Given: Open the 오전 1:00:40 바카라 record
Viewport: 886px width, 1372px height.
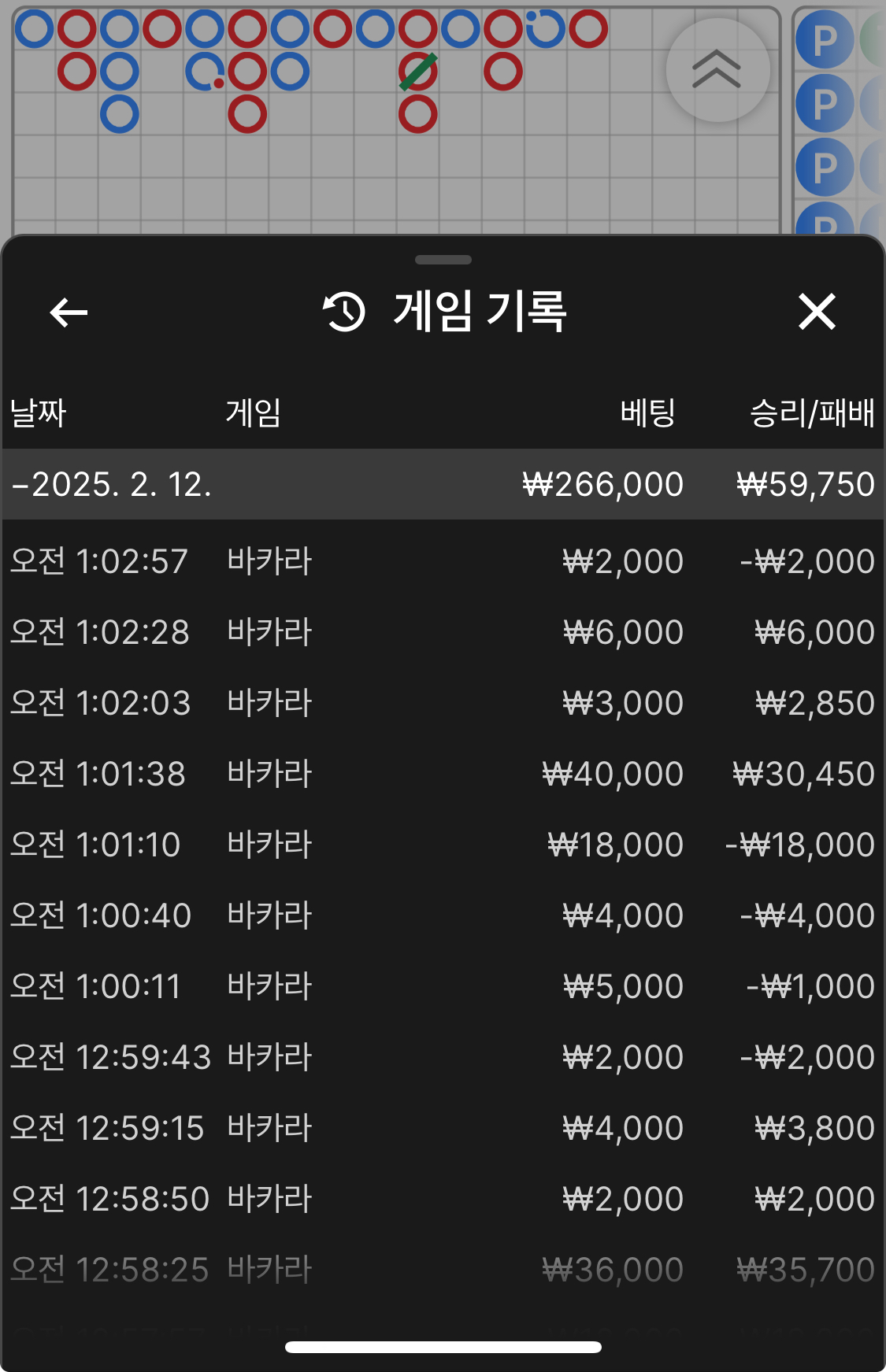Looking at the screenshot, I should [x=443, y=915].
